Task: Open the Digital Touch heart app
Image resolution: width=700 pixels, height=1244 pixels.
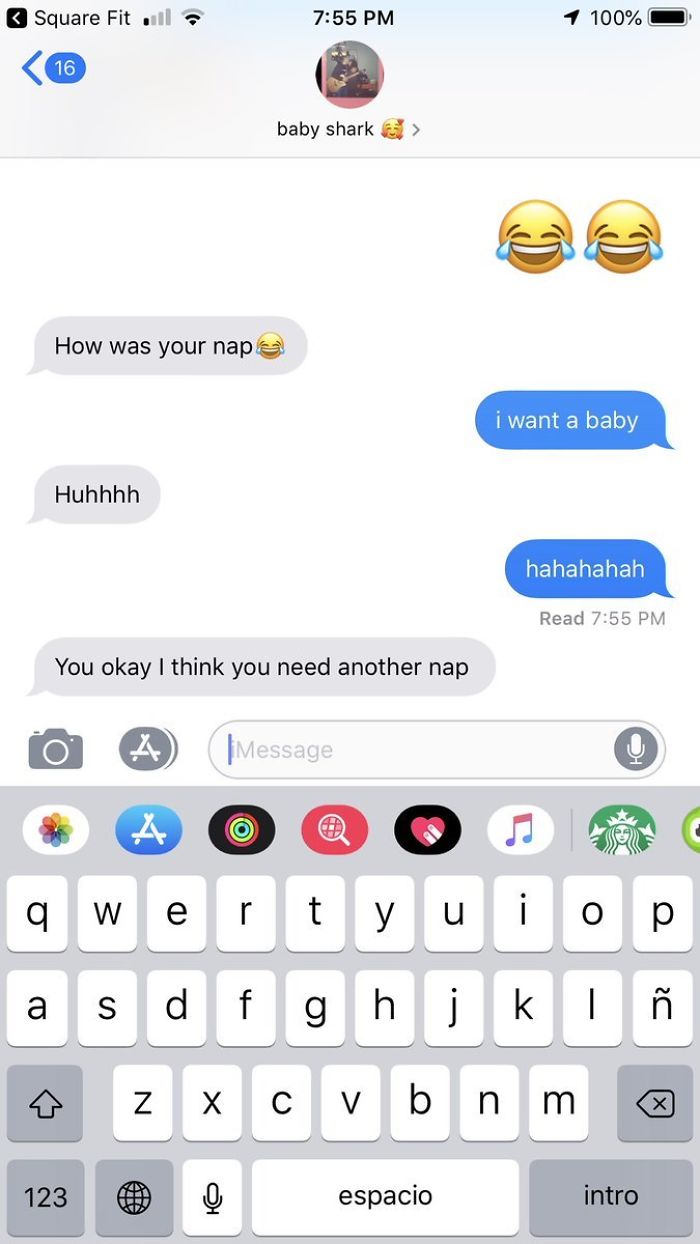Action: click(428, 830)
